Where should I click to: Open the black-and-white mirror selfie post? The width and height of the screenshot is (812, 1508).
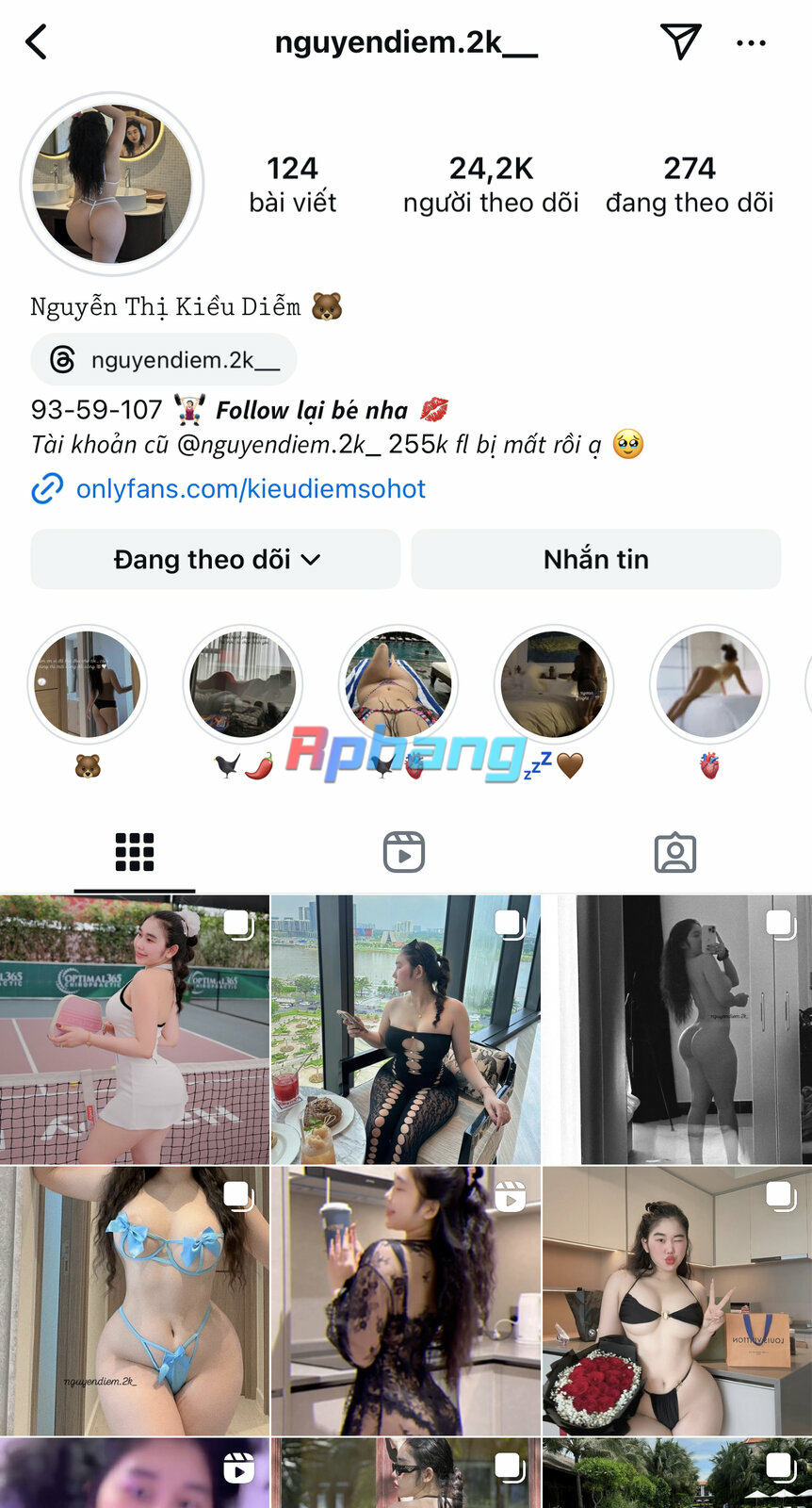click(x=677, y=1029)
